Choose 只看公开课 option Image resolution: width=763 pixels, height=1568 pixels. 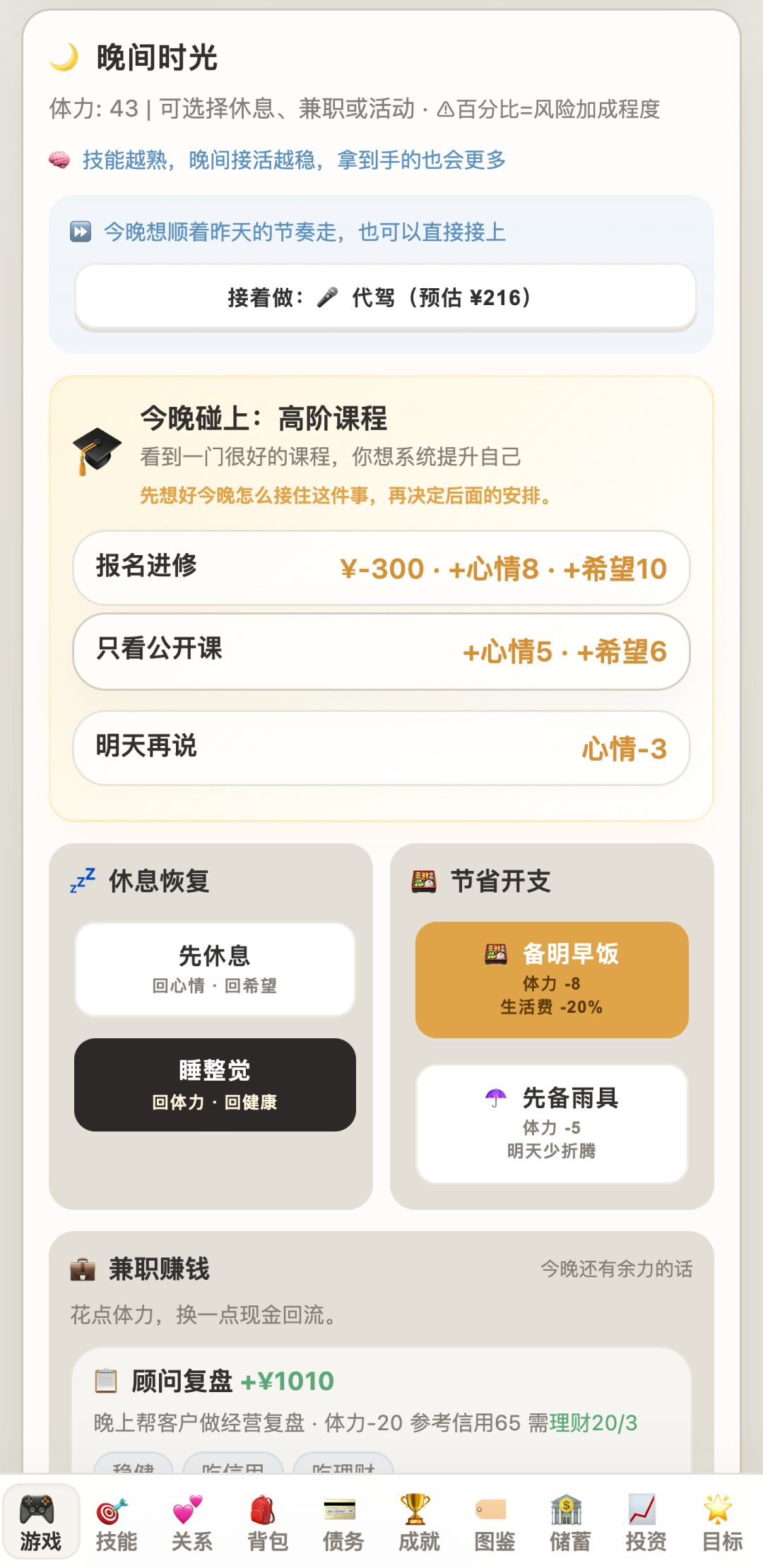click(379, 651)
